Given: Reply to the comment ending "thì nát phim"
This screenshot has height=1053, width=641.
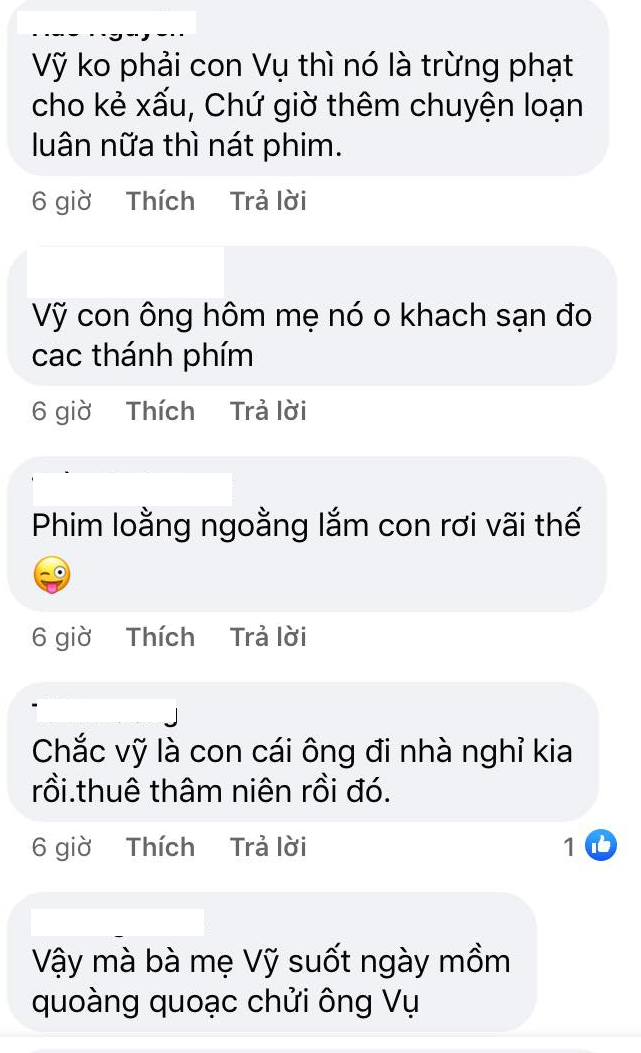Looking at the screenshot, I should pos(268,201).
